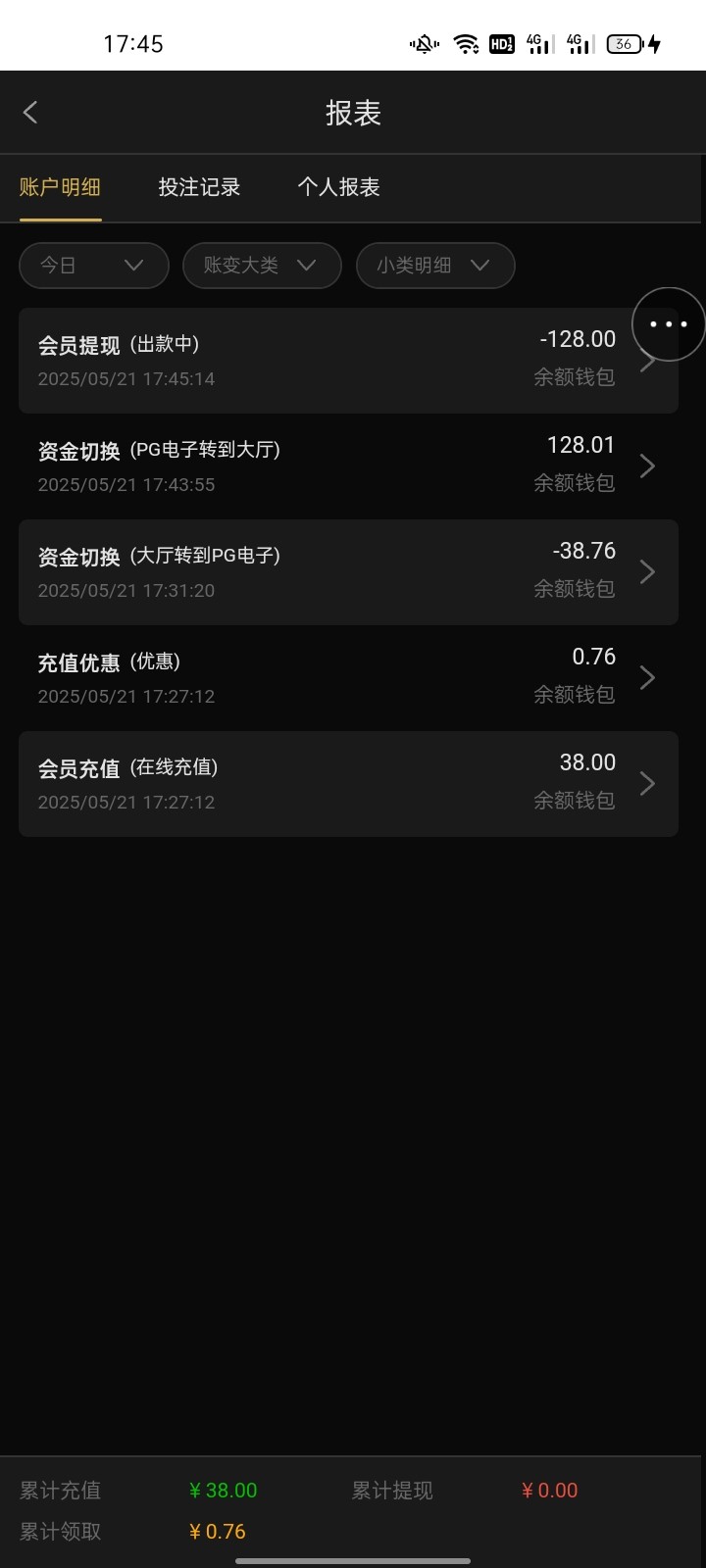Open the 充值优惠 (优惠) entry

click(x=348, y=678)
